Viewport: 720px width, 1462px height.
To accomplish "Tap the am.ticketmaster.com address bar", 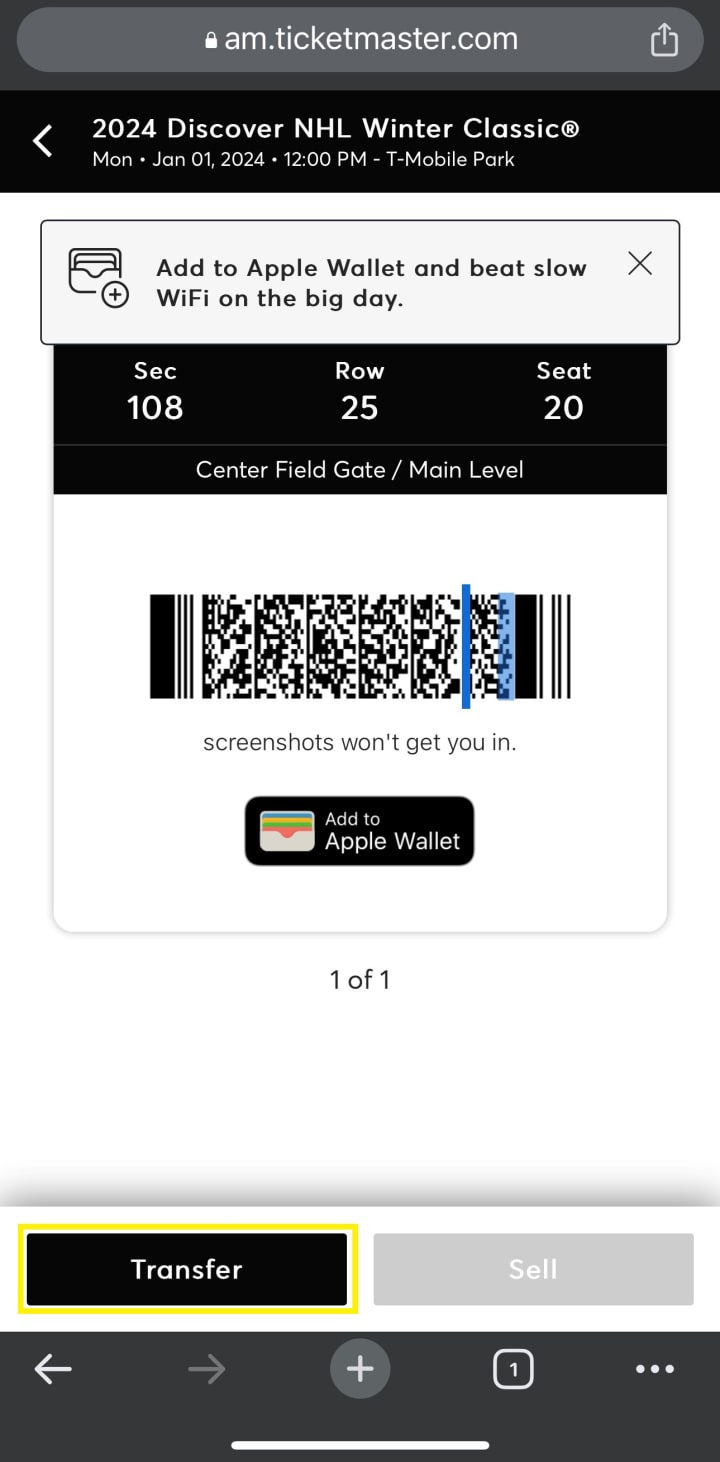I will click(x=360, y=40).
